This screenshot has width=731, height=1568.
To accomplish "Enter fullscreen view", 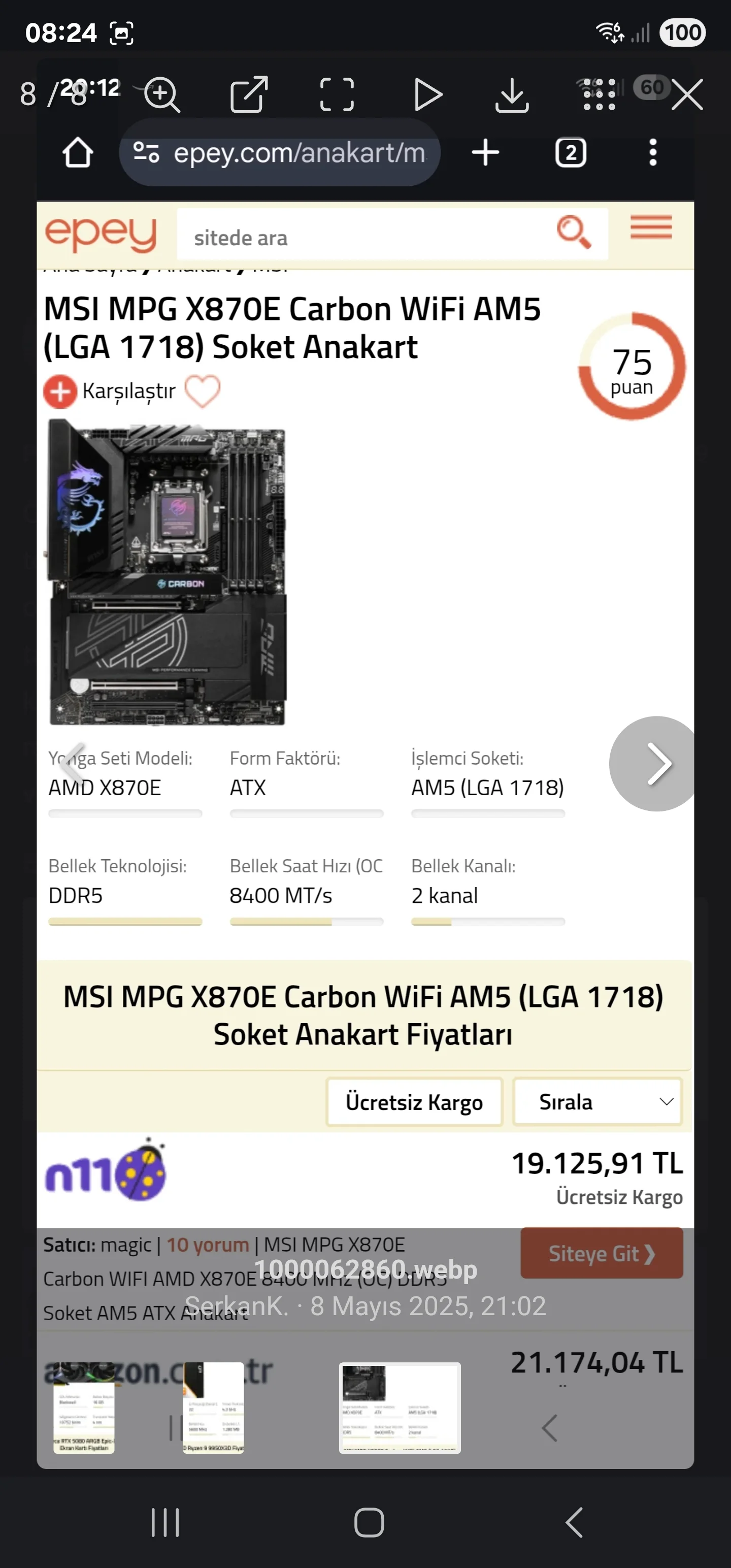I will point(337,94).
